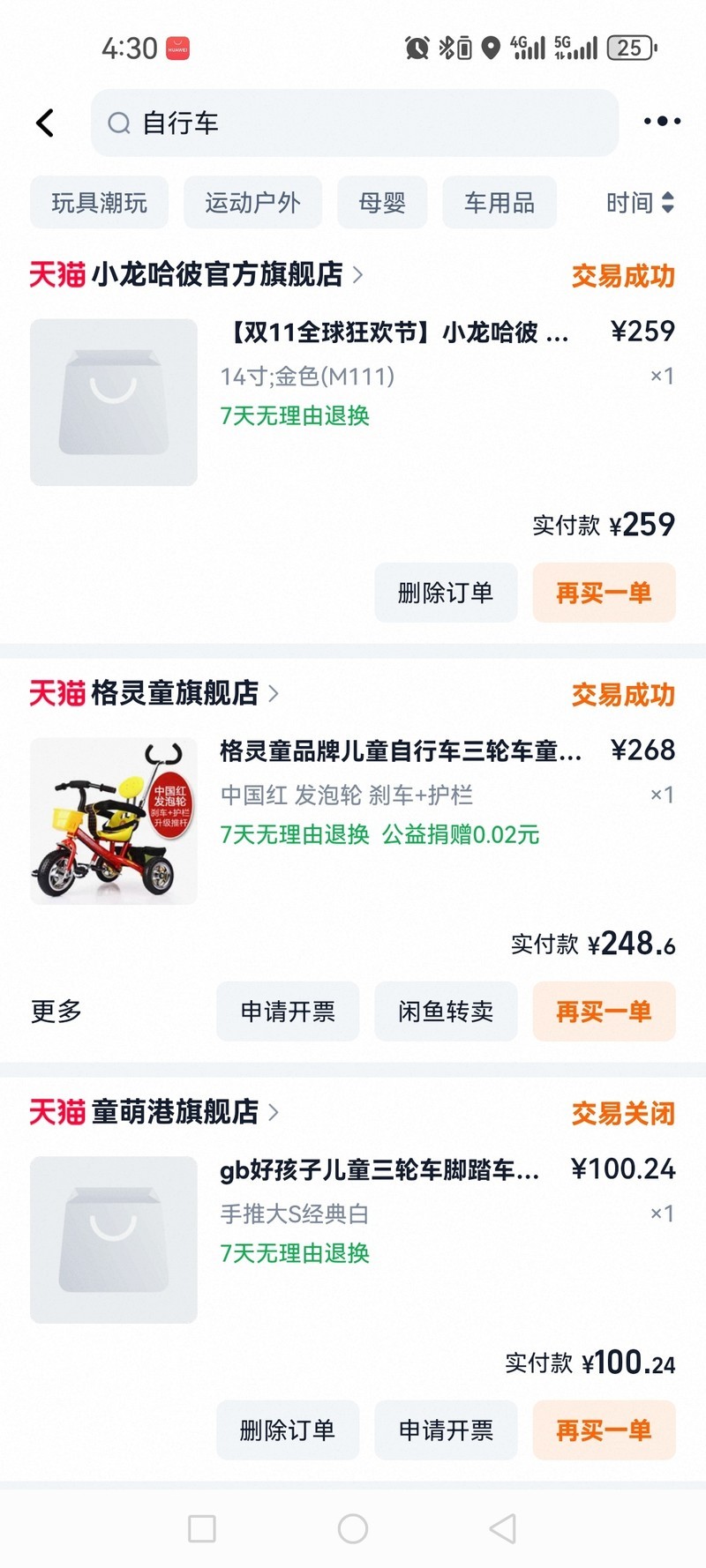Open 童萌港旗舰店 store page
Image resolution: width=706 pixels, height=1568 pixels.
pos(175,1112)
